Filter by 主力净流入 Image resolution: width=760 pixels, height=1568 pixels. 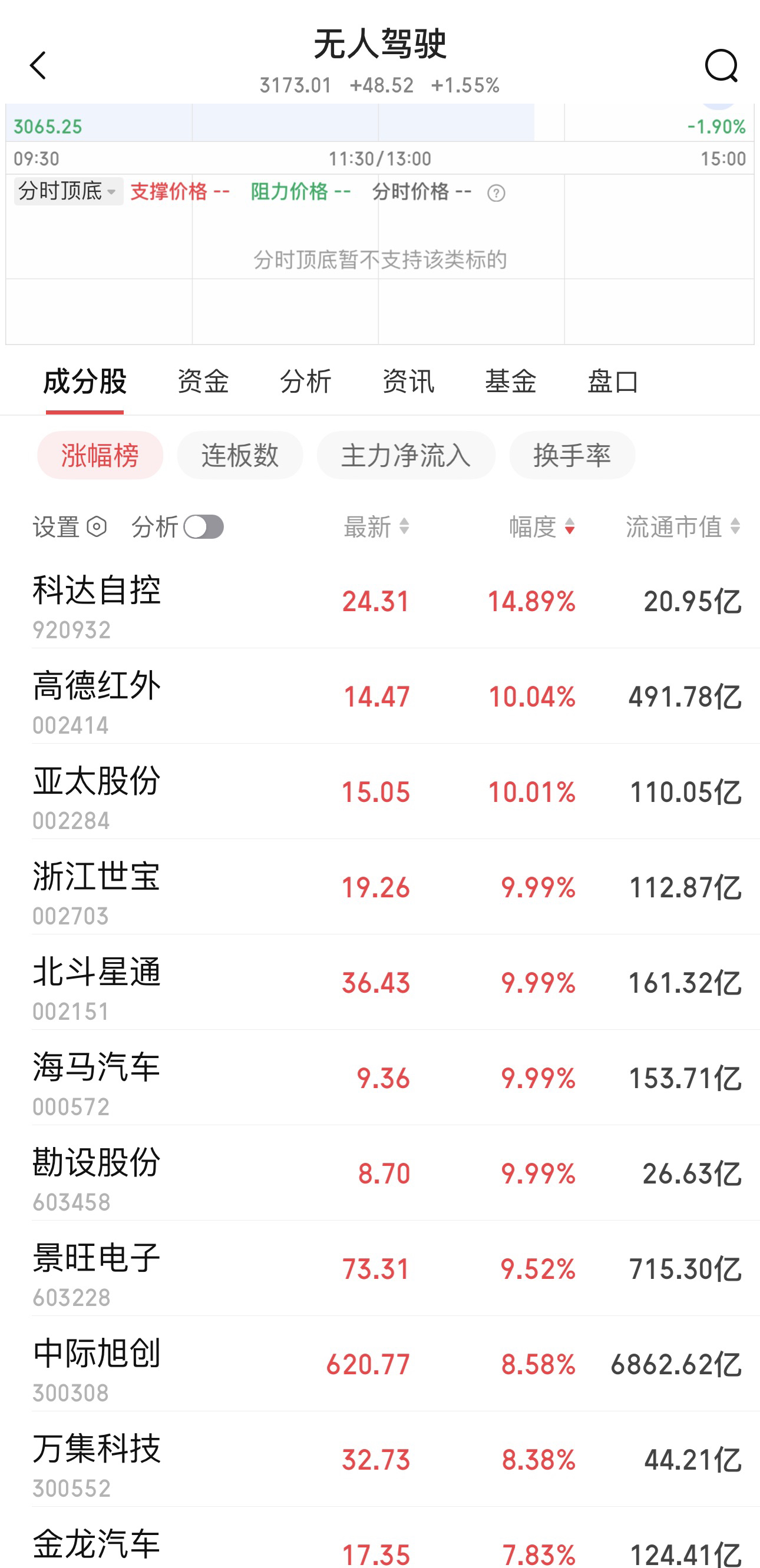(x=405, y=455)
